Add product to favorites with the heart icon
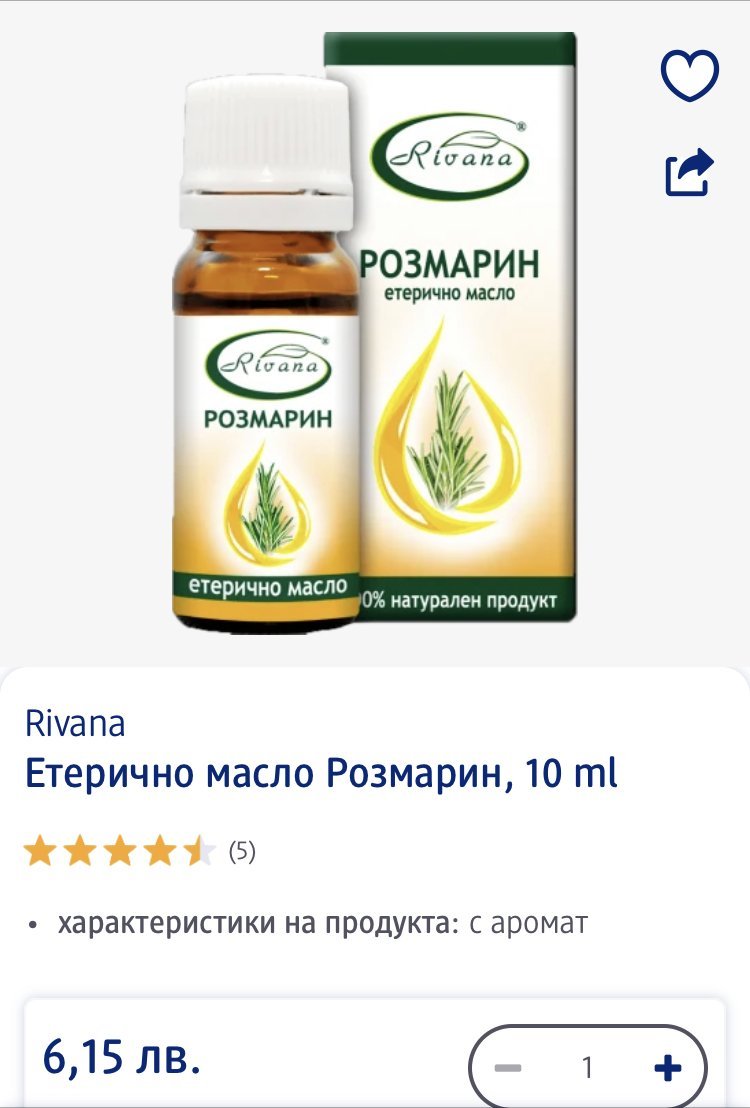The height and width of the screenshot is (1108, 750). [690, 77]
